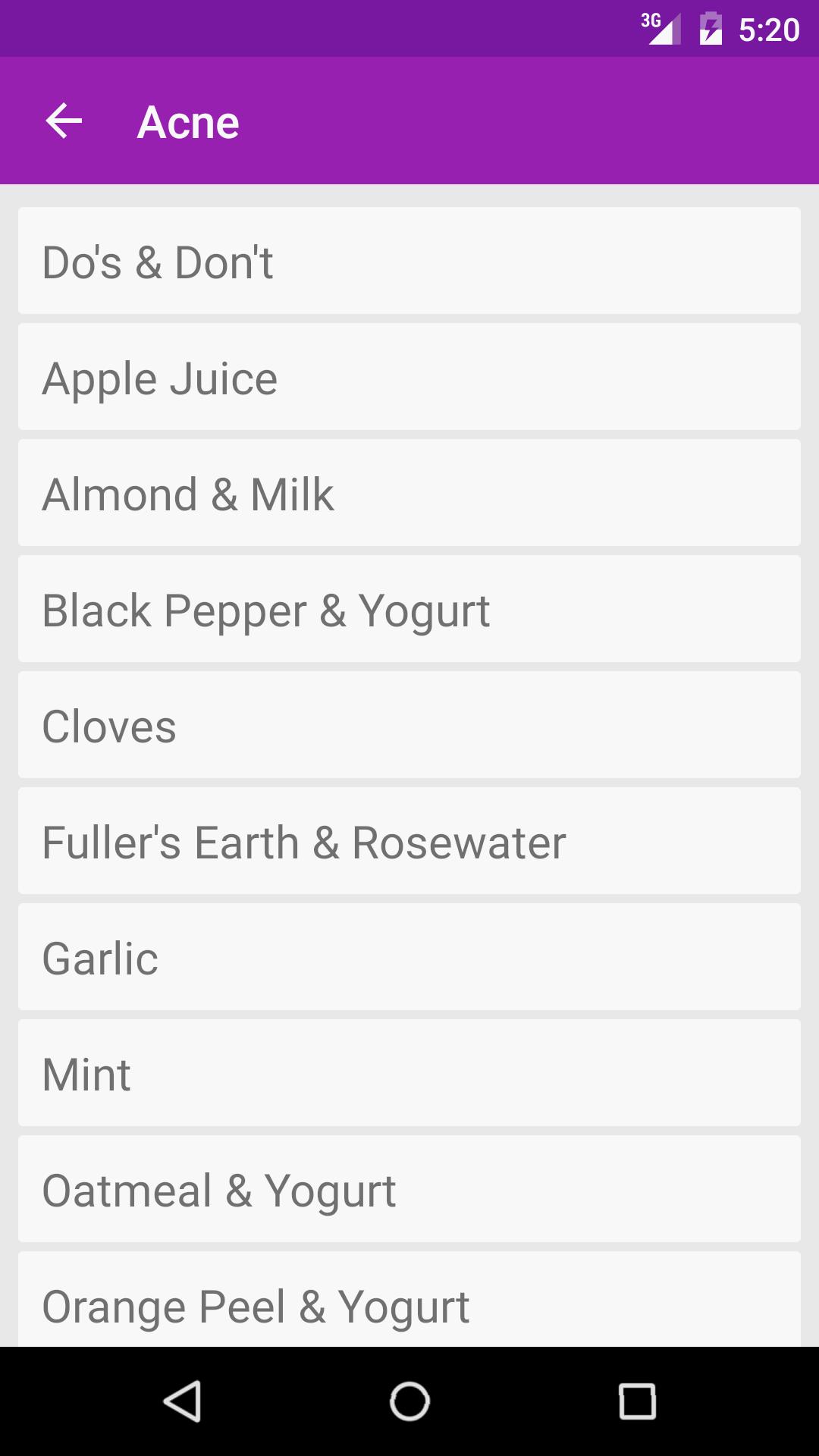Go back using the app bar arrow
This screenshot has height=1456, width=819.
64,121
